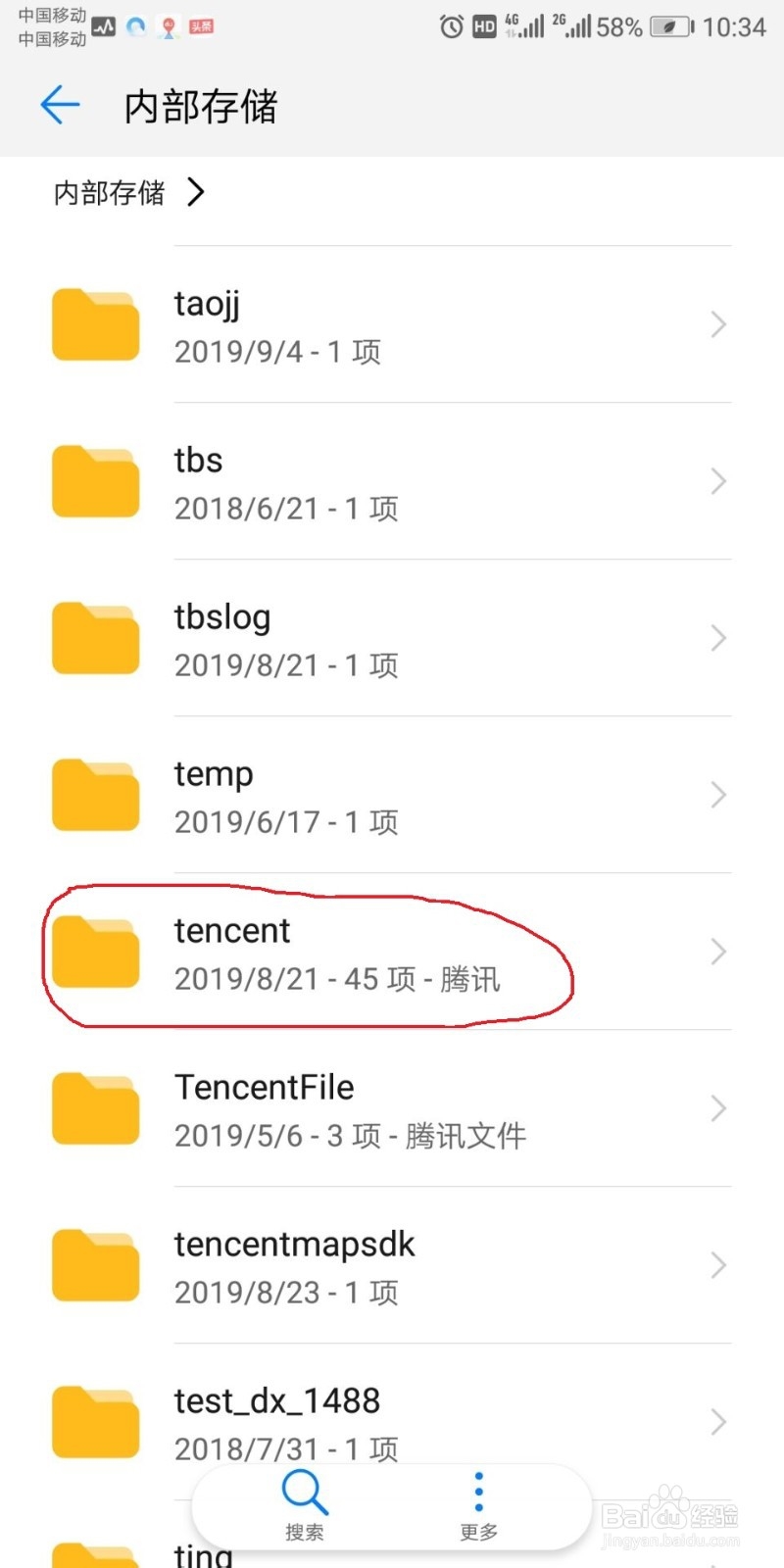Expand the taojj row chevron

coord(716,323)
